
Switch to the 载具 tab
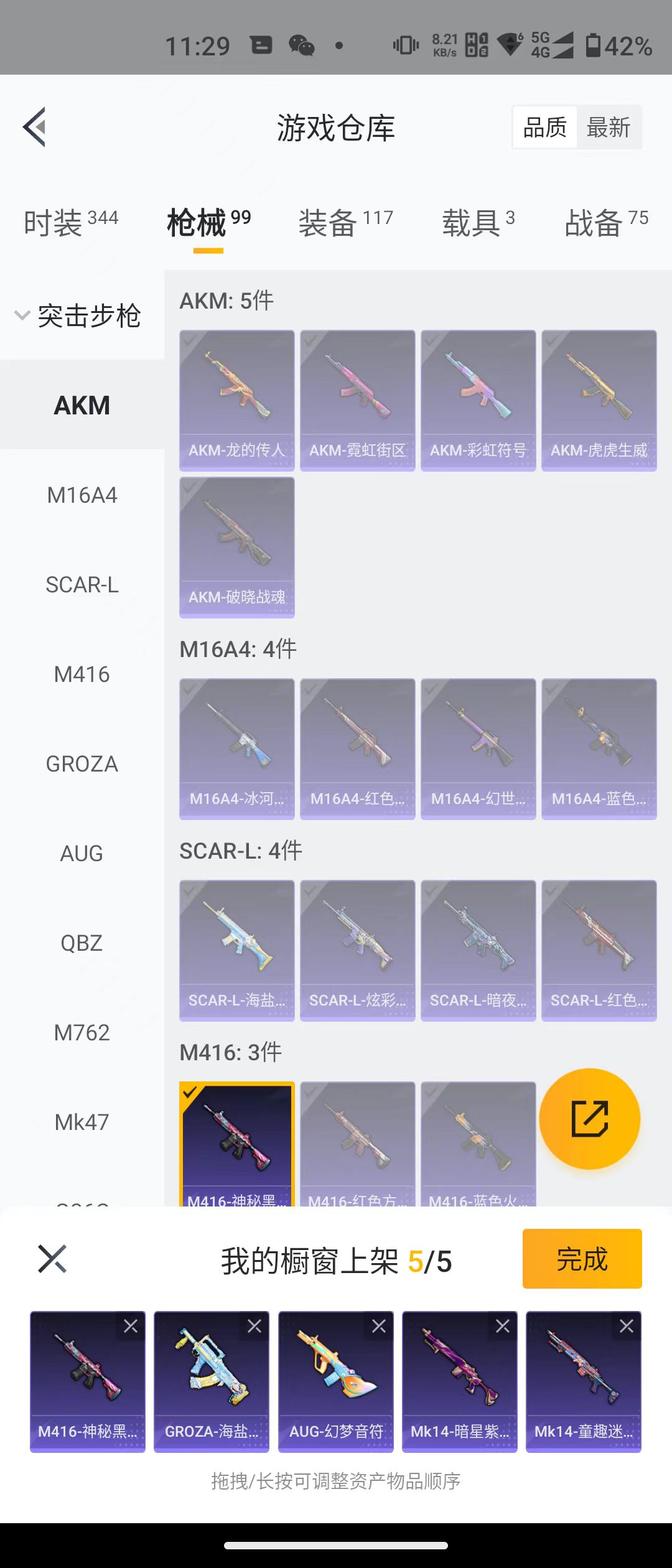tap(478, 223)
